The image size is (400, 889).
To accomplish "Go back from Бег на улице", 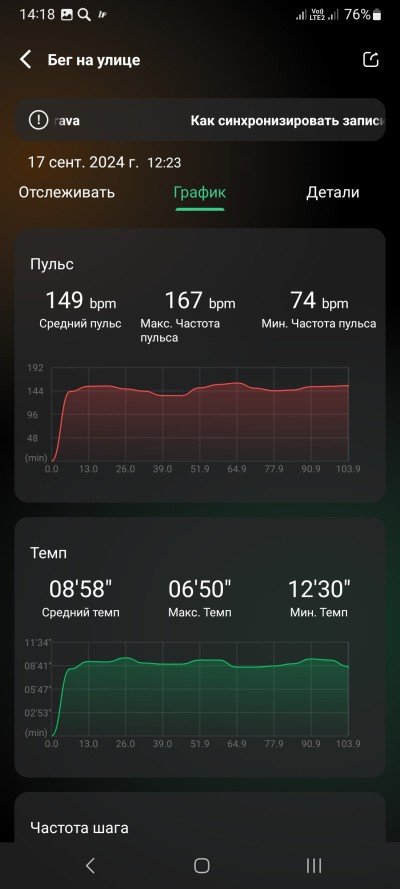I will (x=25, y=60).
